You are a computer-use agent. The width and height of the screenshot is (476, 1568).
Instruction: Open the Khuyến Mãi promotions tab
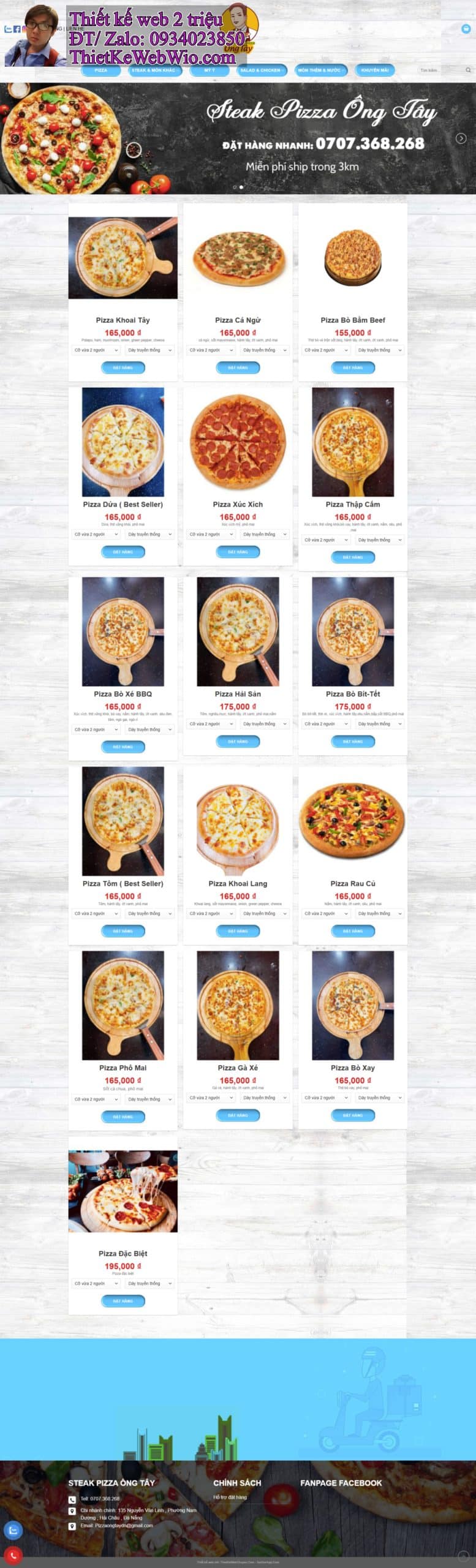coord(374,70)
